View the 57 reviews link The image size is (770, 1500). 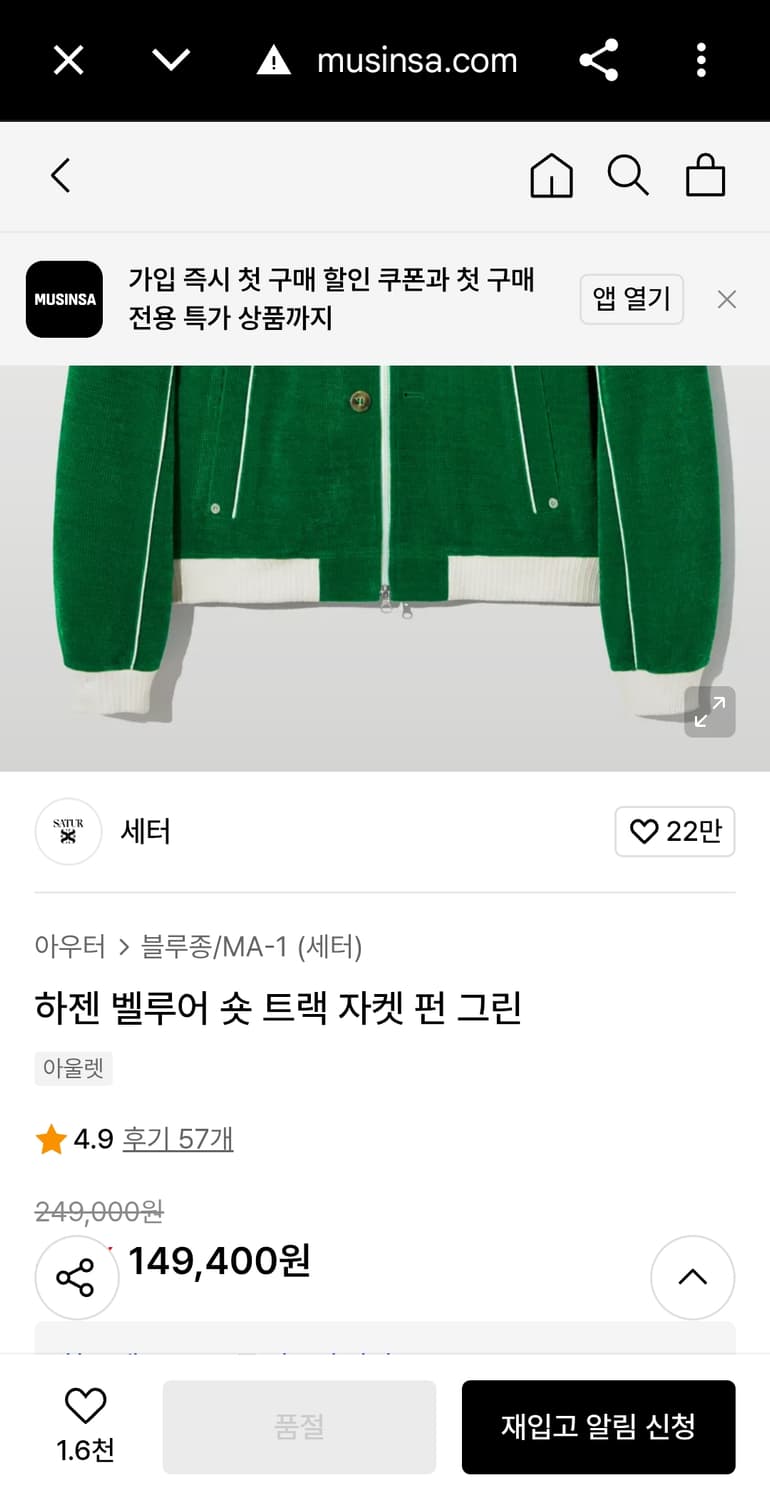click(x=176, y=1138)
